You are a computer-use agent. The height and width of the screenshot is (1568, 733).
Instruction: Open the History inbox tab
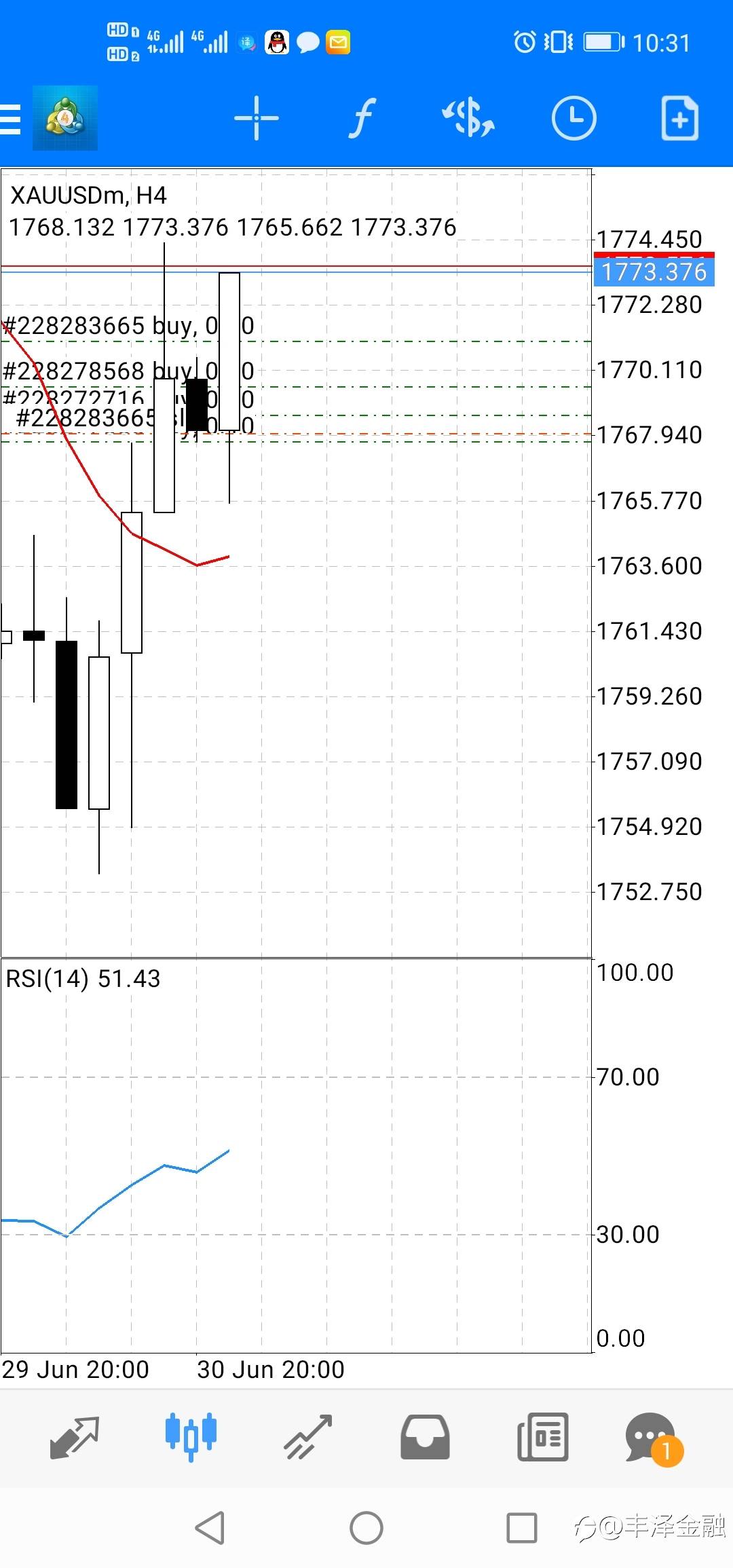pyautogui.click(x=425, y=1437)
